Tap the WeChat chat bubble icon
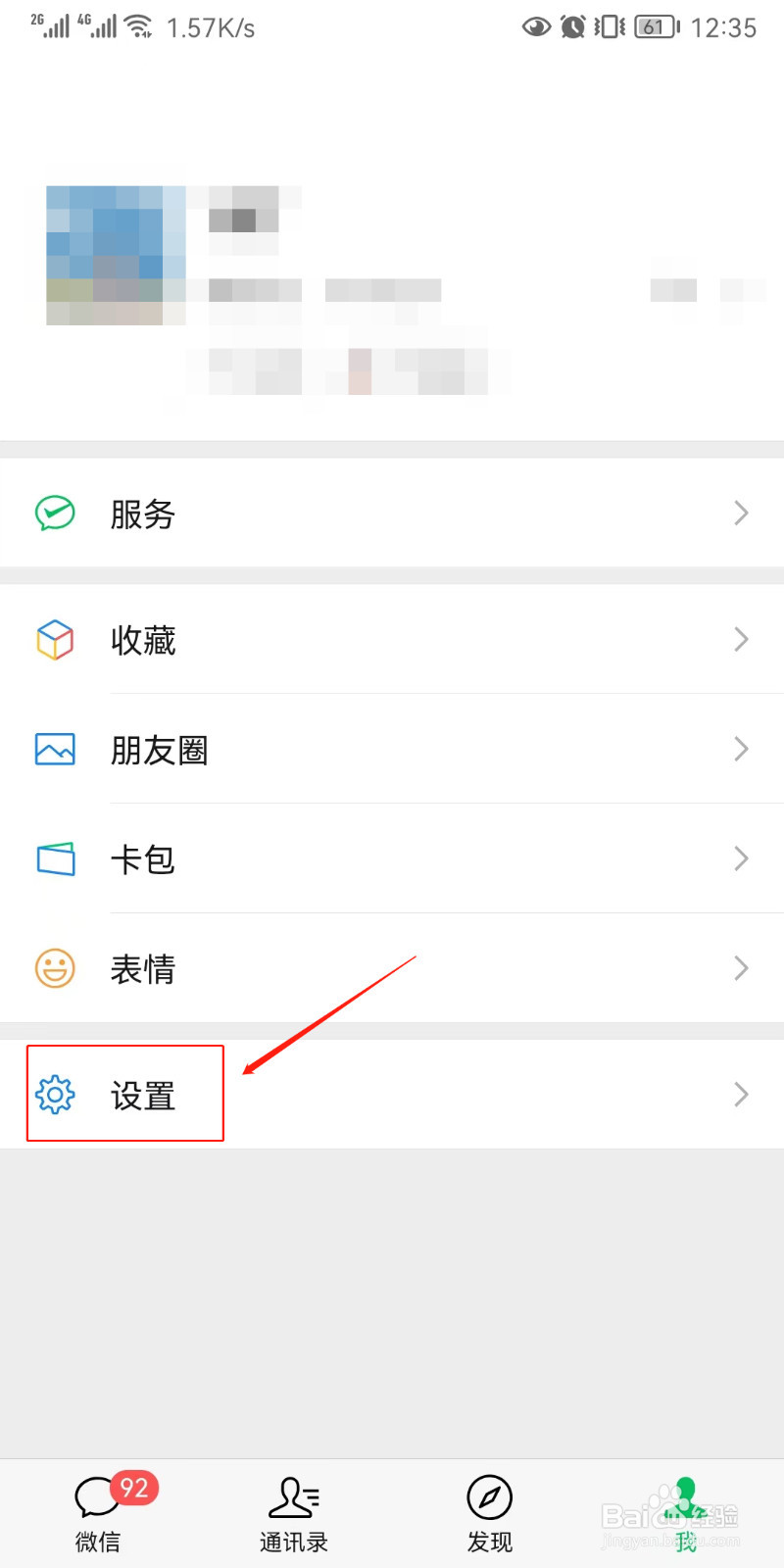This screenshot has width=784, height=1568. click(x=97, y=1496)
